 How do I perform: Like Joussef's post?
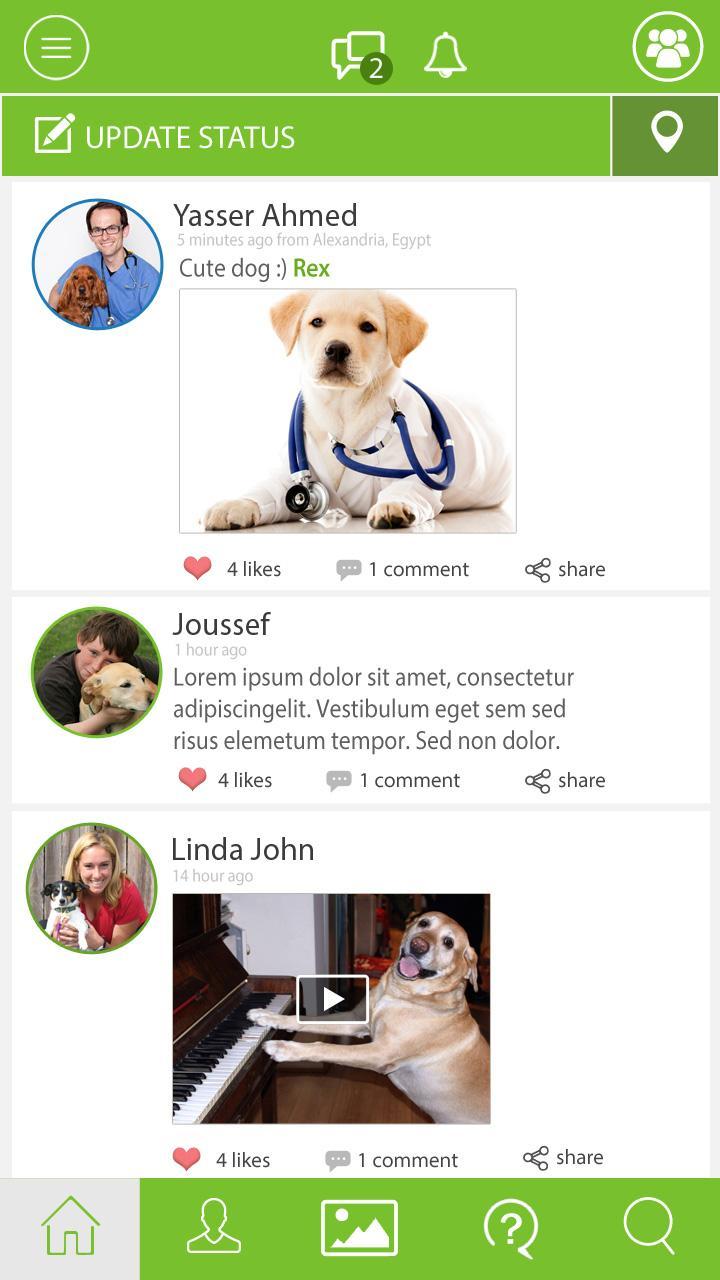coord(193,779)
